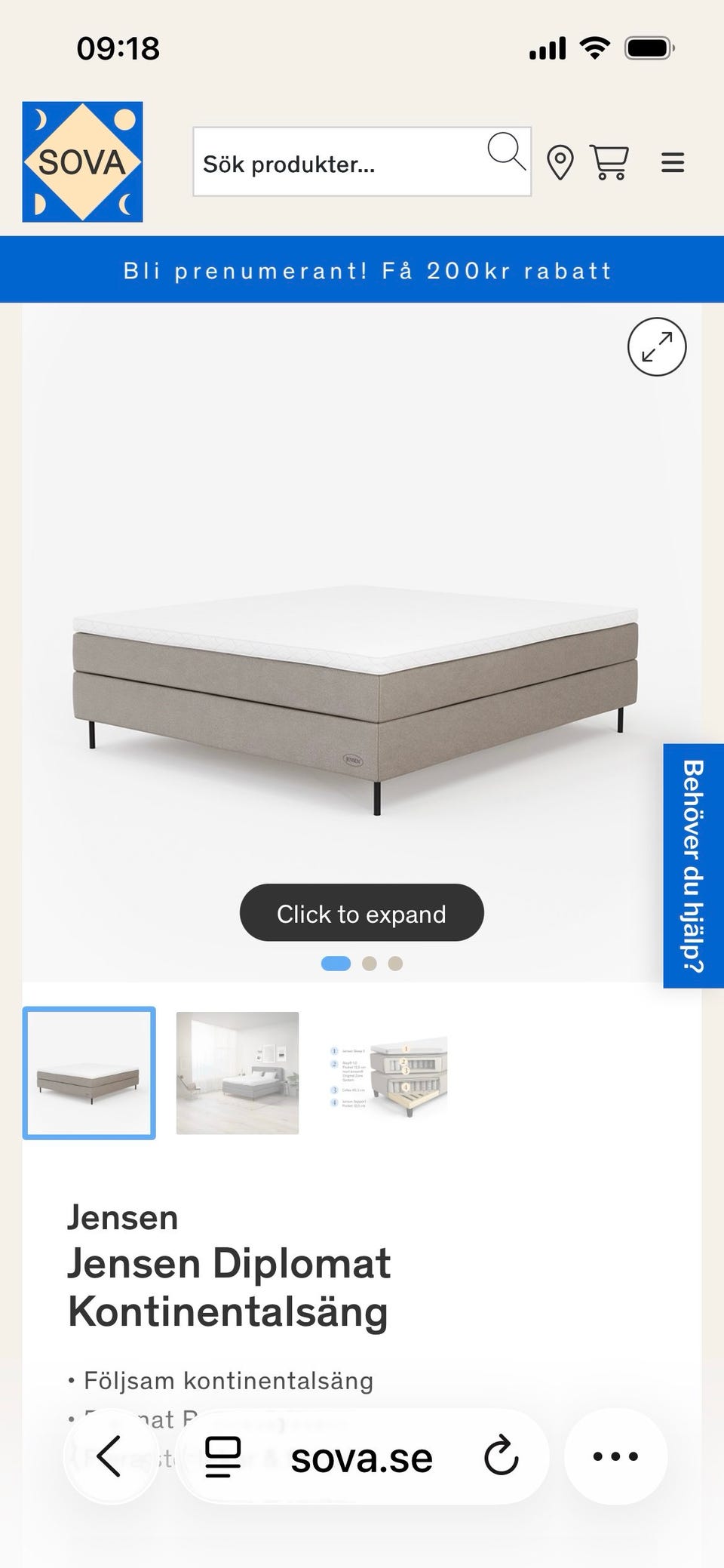The width and height of the screenshot is (724, 1568).
Task: Open the browser's more options menu
Action: [615, 1456]
